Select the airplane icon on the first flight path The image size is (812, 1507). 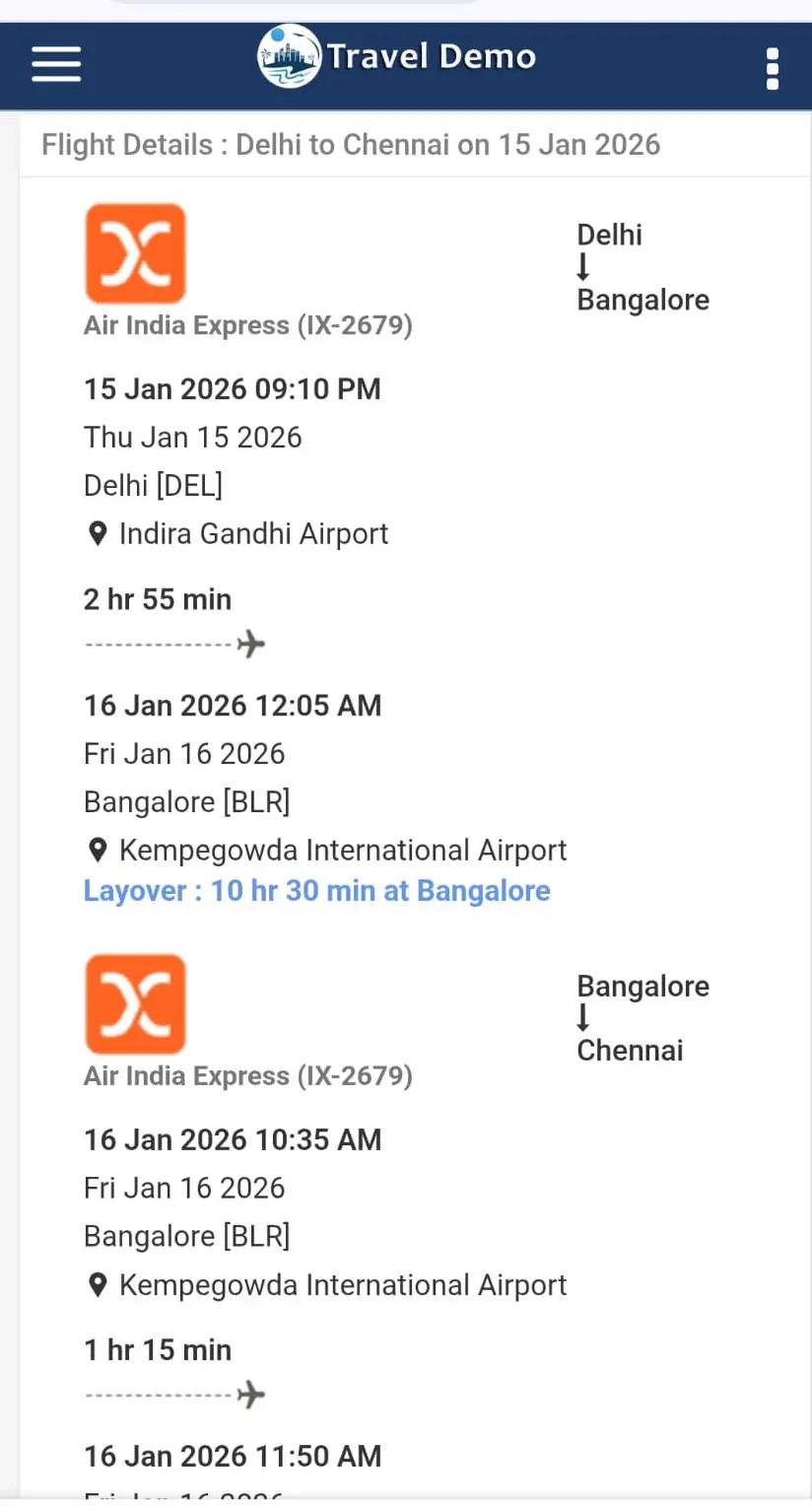pos(248,641)
